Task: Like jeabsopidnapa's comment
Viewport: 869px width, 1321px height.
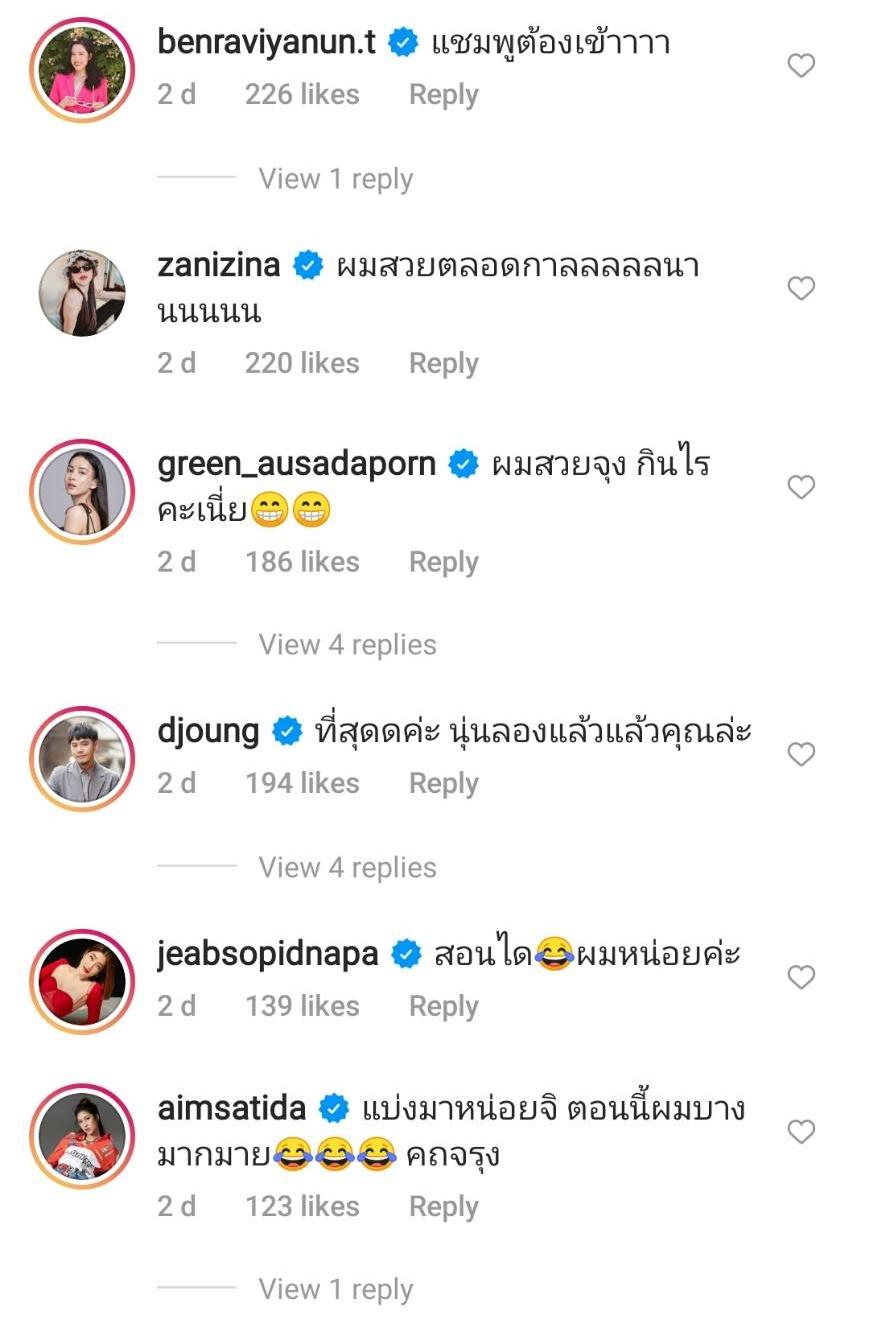Action: point(801,977)
